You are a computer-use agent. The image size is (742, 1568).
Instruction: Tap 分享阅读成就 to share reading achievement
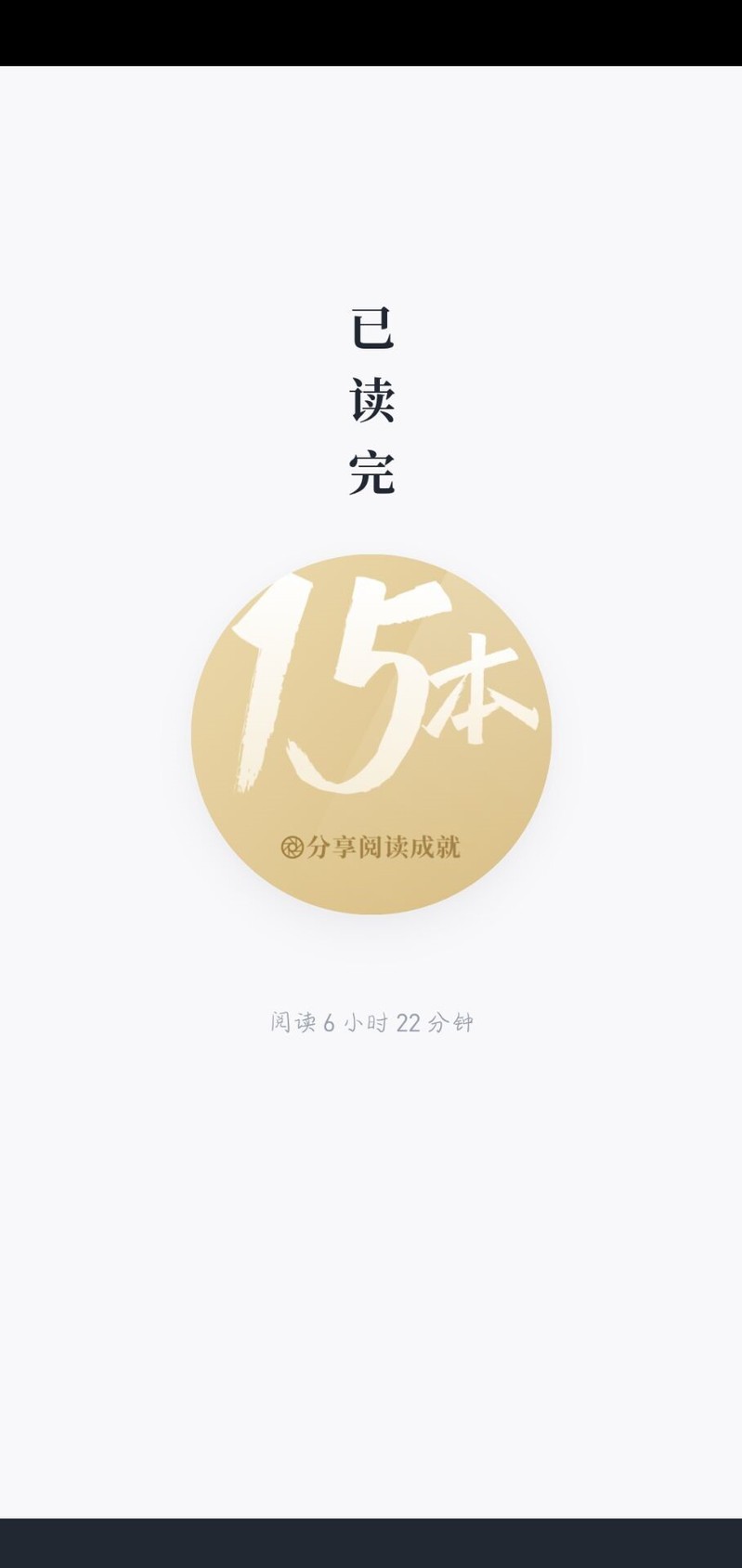click(371, 847)
